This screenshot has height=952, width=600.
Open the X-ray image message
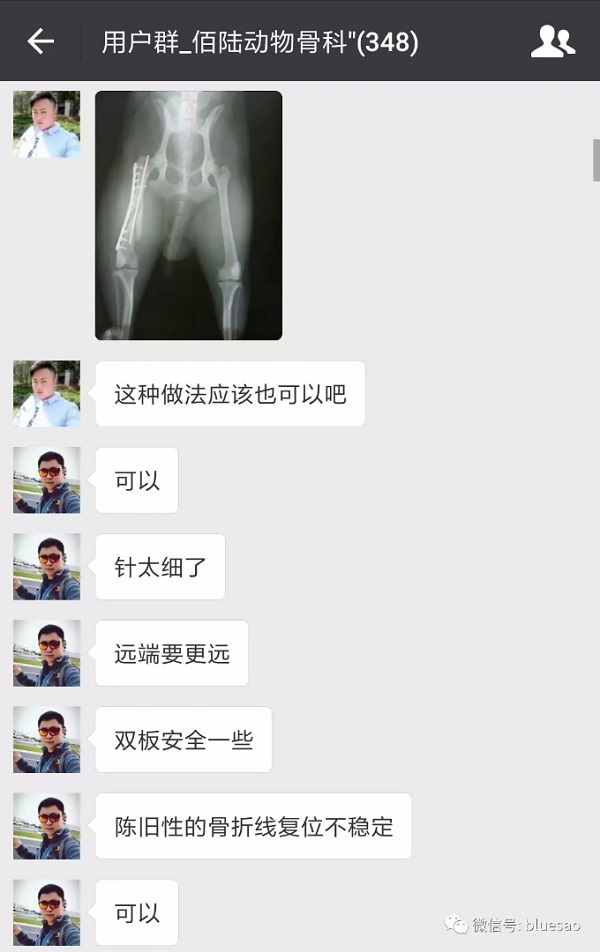pyautogui.click(x=188, y=215)
